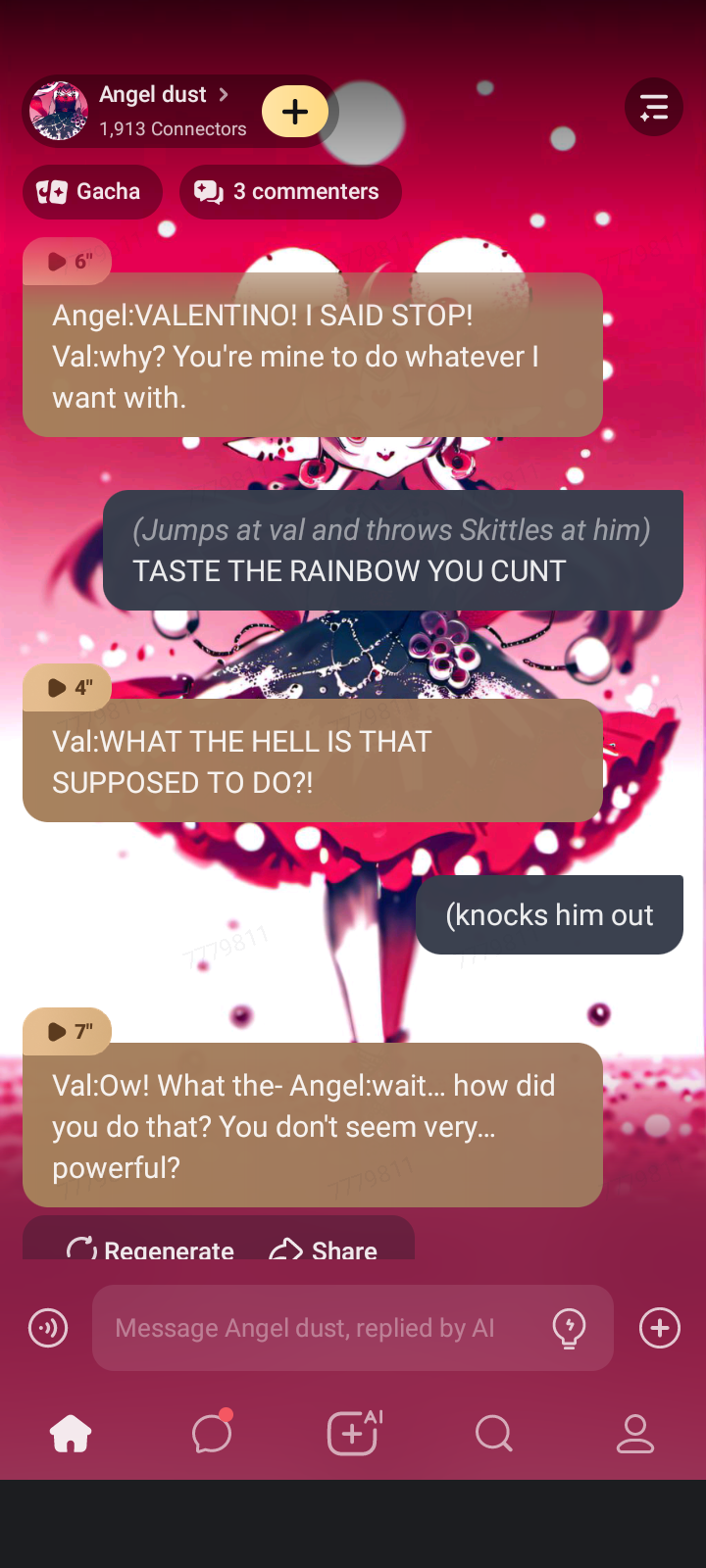Play the 7-second voice message

67,1032
